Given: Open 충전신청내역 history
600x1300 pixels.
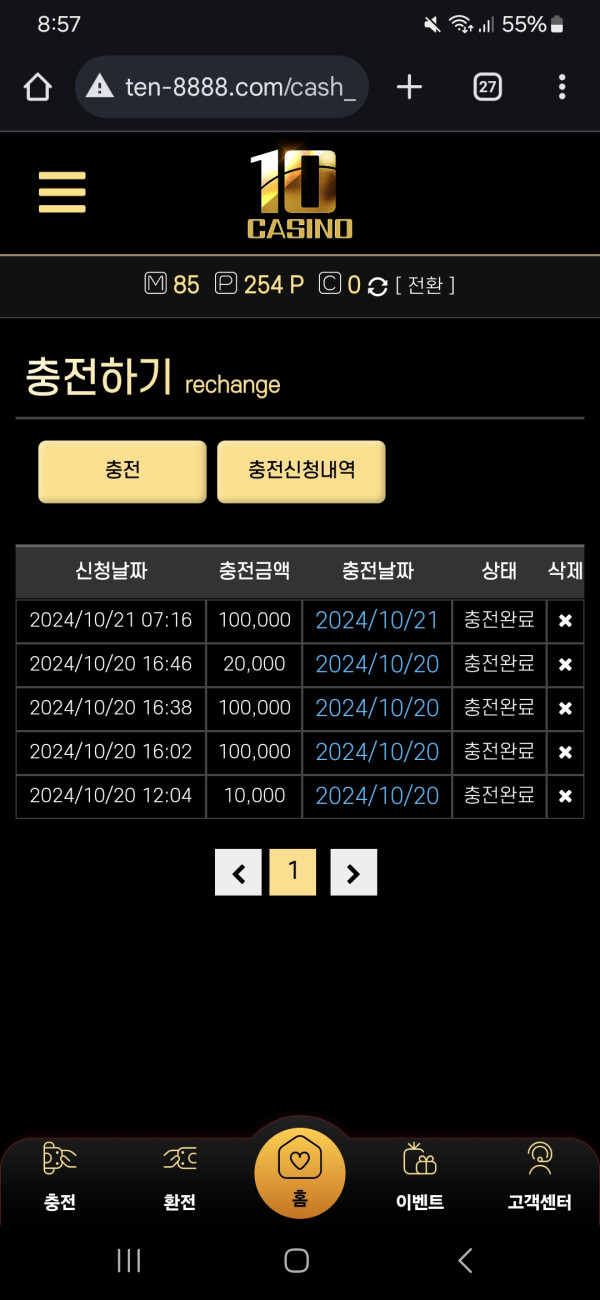Looking at the screenshot, I should coord(301,471).
